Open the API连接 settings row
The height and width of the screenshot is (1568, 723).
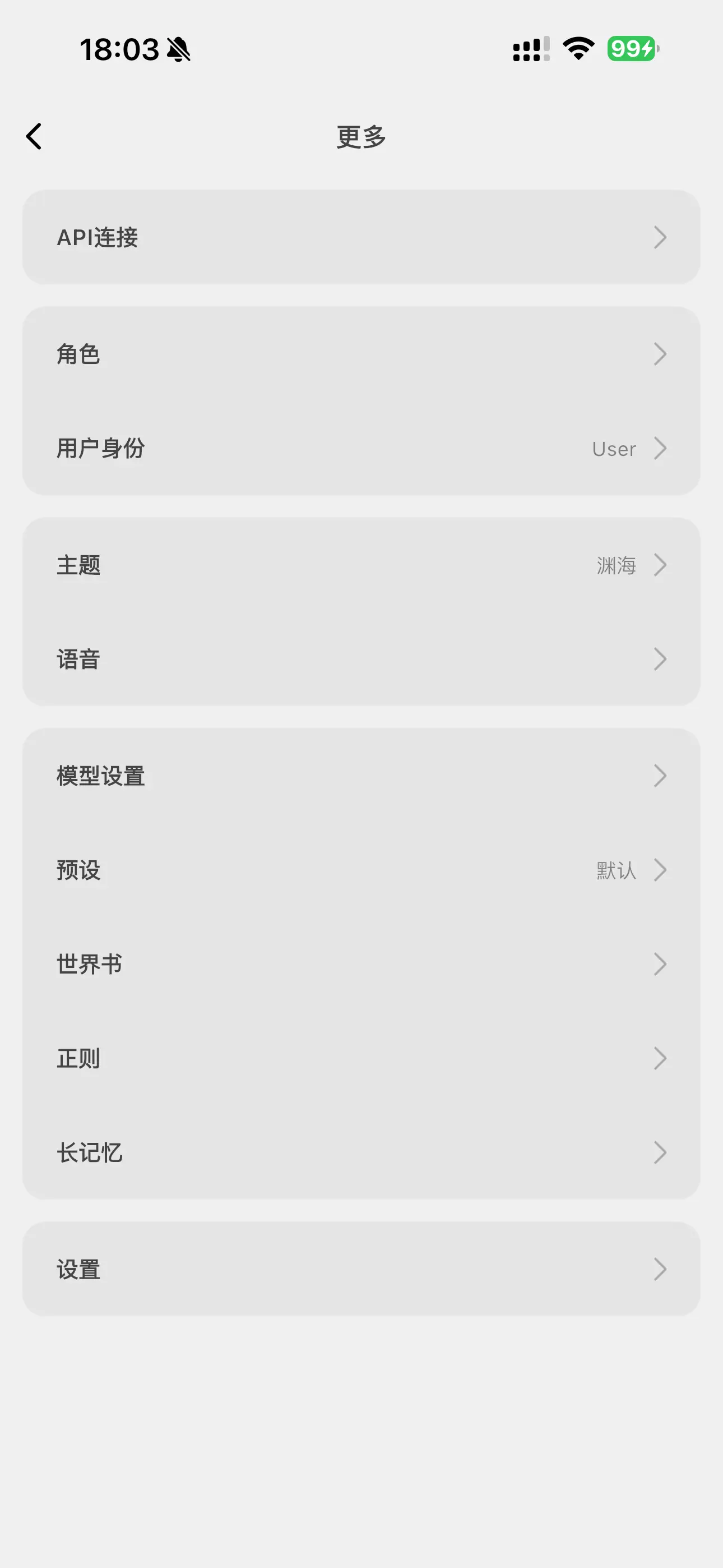click(x=361, y=237)
